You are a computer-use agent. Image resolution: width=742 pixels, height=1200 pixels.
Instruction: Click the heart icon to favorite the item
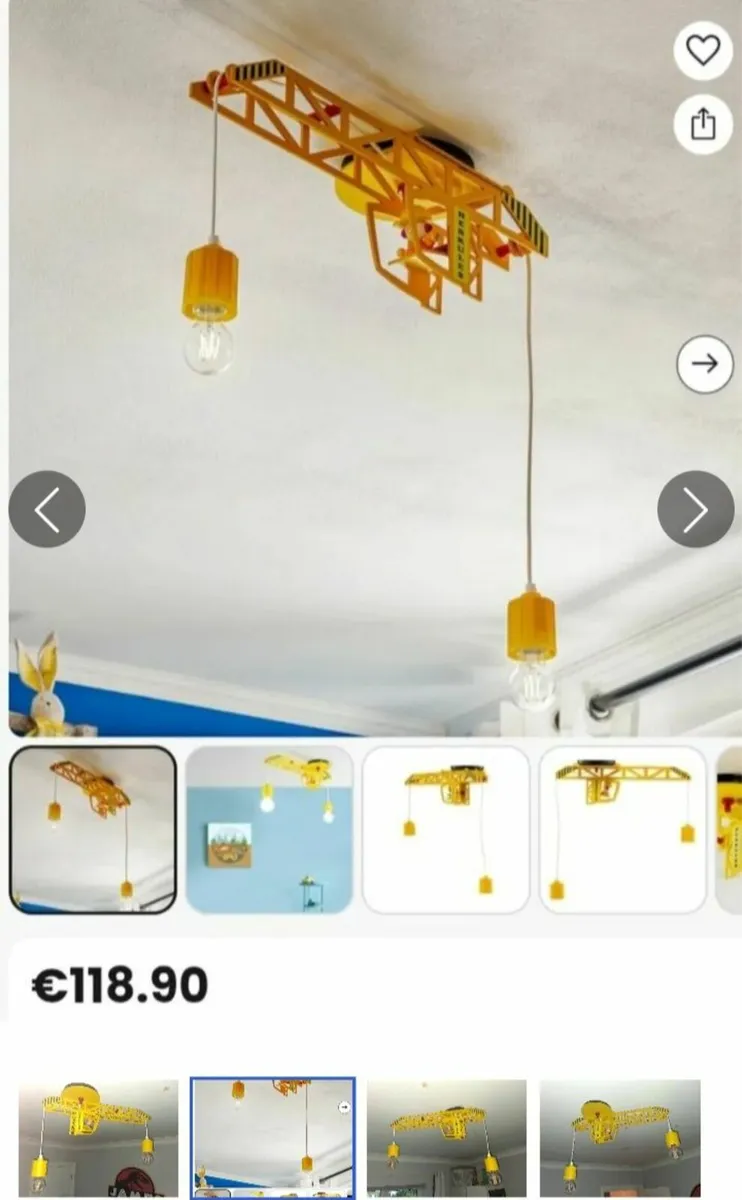[x=703, y=52]
